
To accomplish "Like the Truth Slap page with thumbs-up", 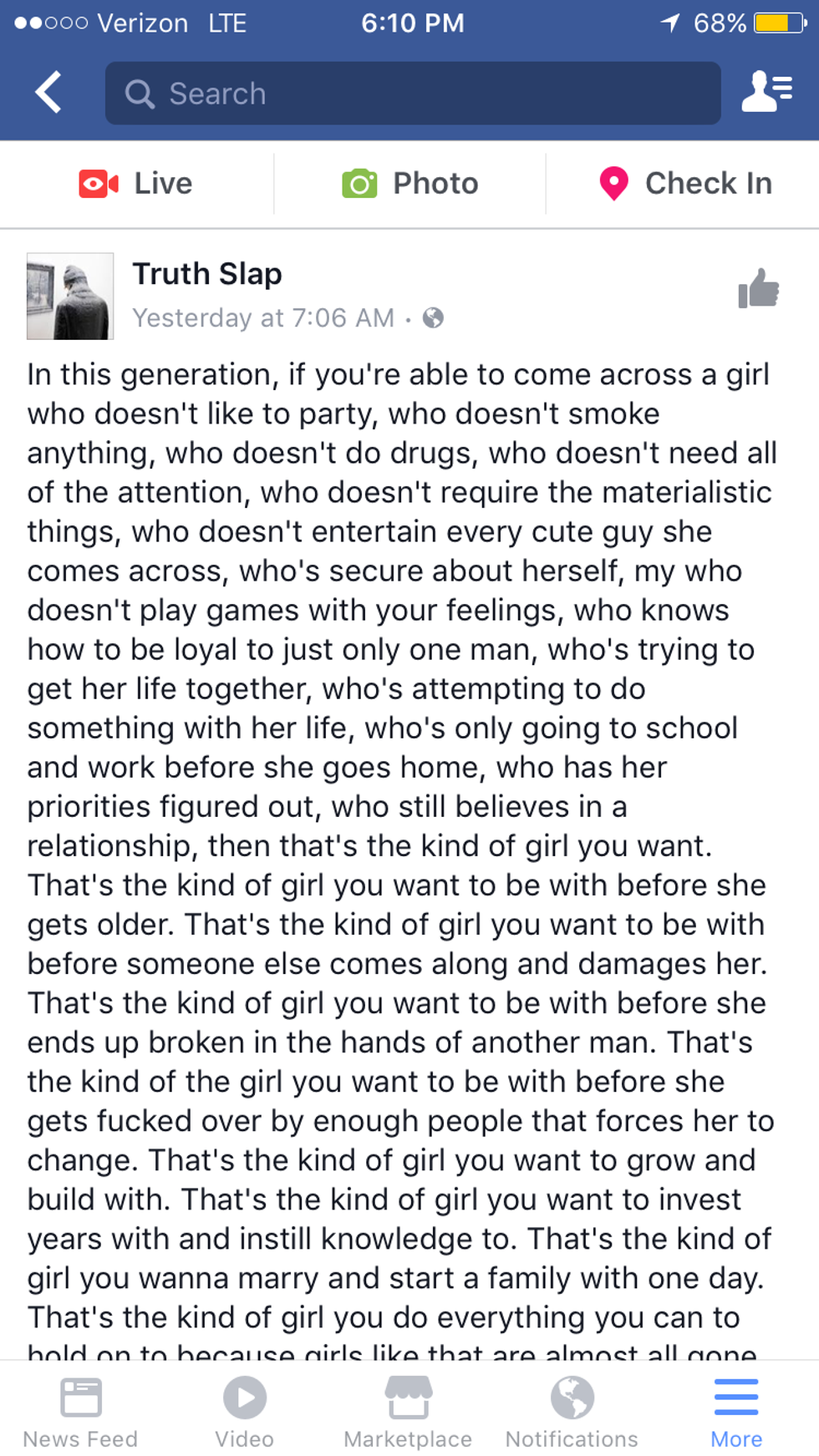I will [x=758, y=289].
